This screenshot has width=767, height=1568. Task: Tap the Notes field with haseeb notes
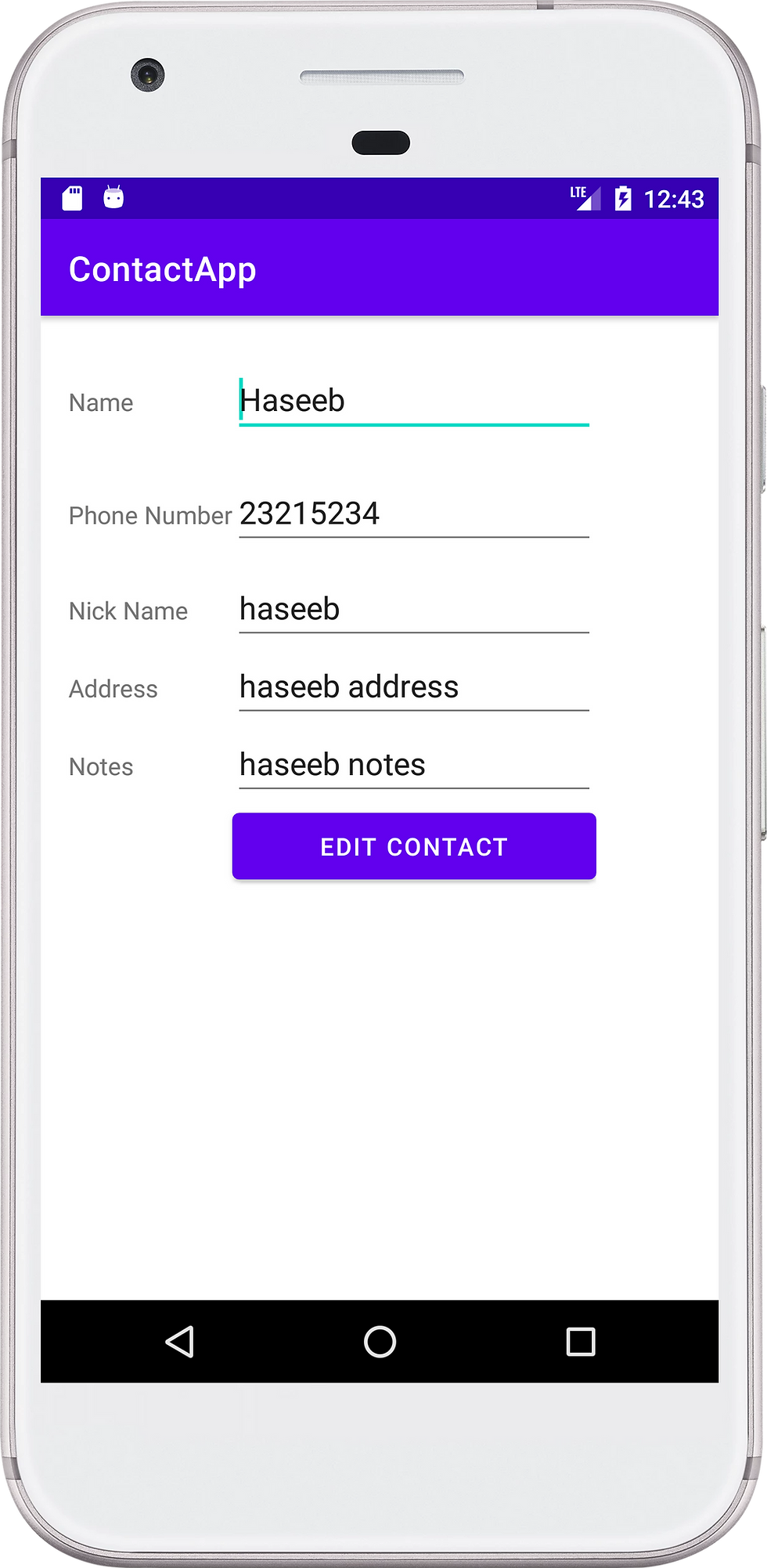[x=413, y=766]
